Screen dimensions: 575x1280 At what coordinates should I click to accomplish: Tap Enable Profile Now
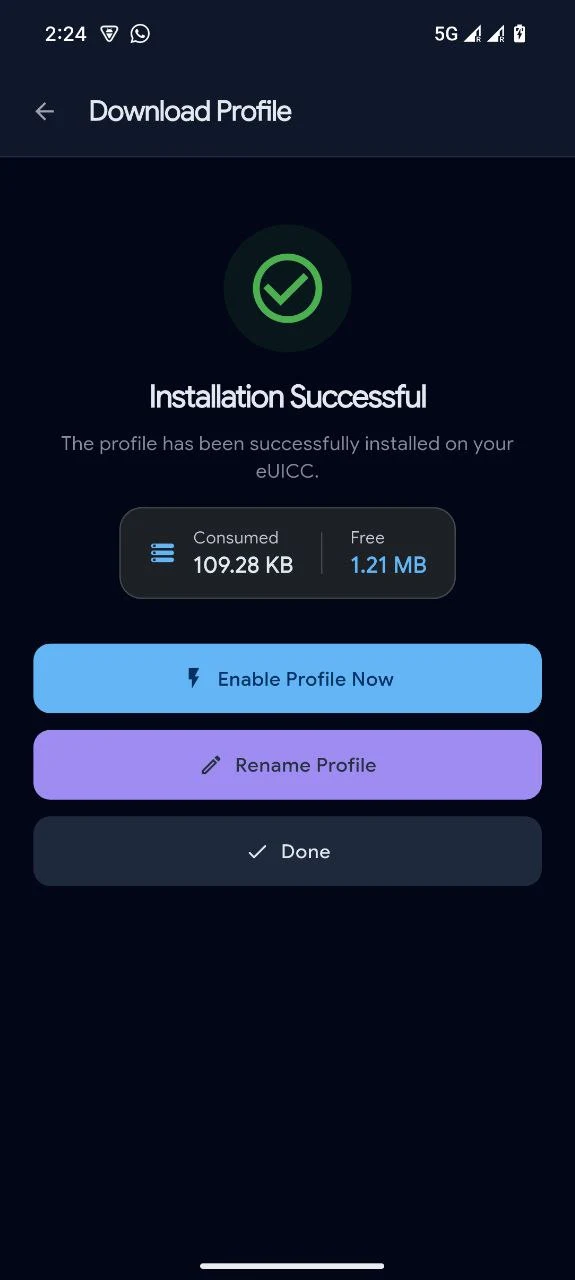click(287, 678)
